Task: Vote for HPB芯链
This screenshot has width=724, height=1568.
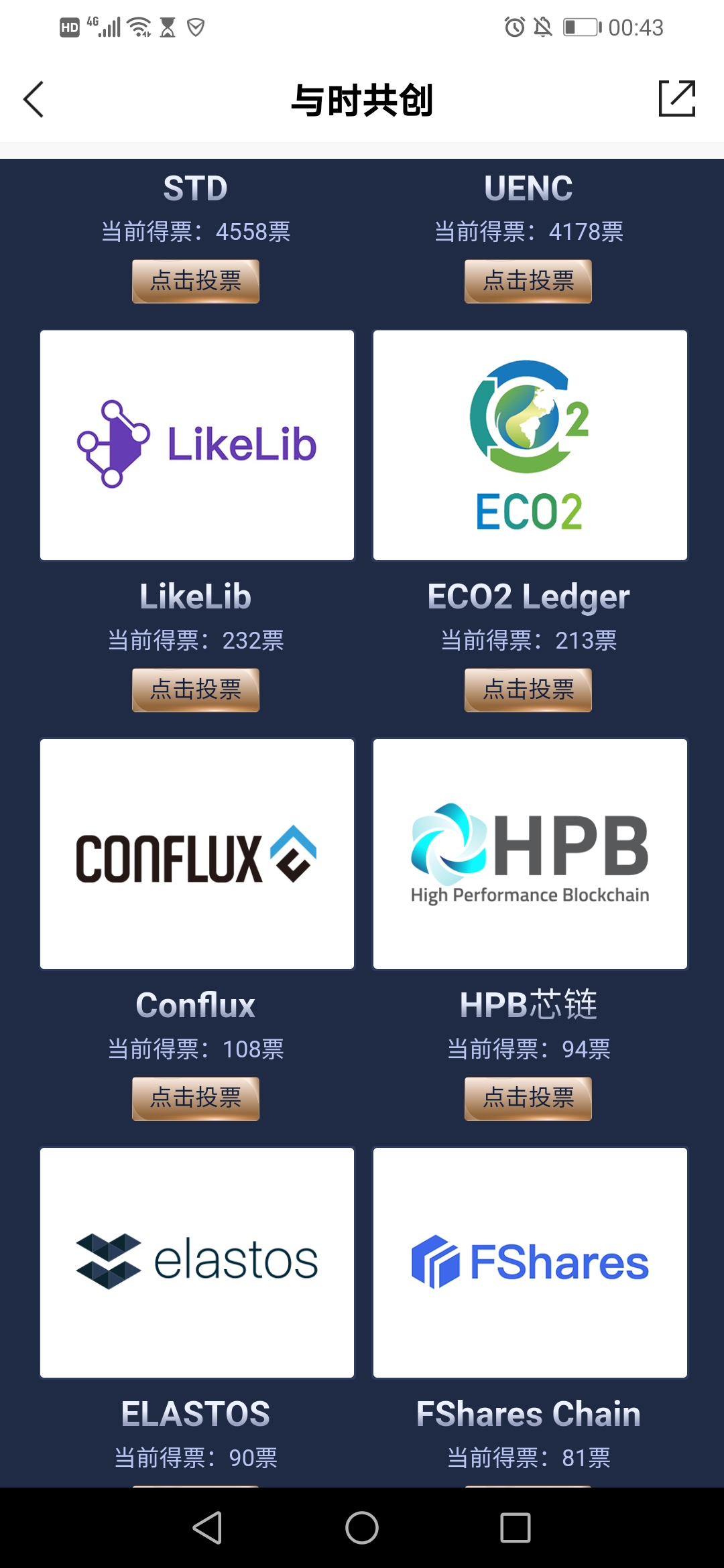Action: [528, 1099]
